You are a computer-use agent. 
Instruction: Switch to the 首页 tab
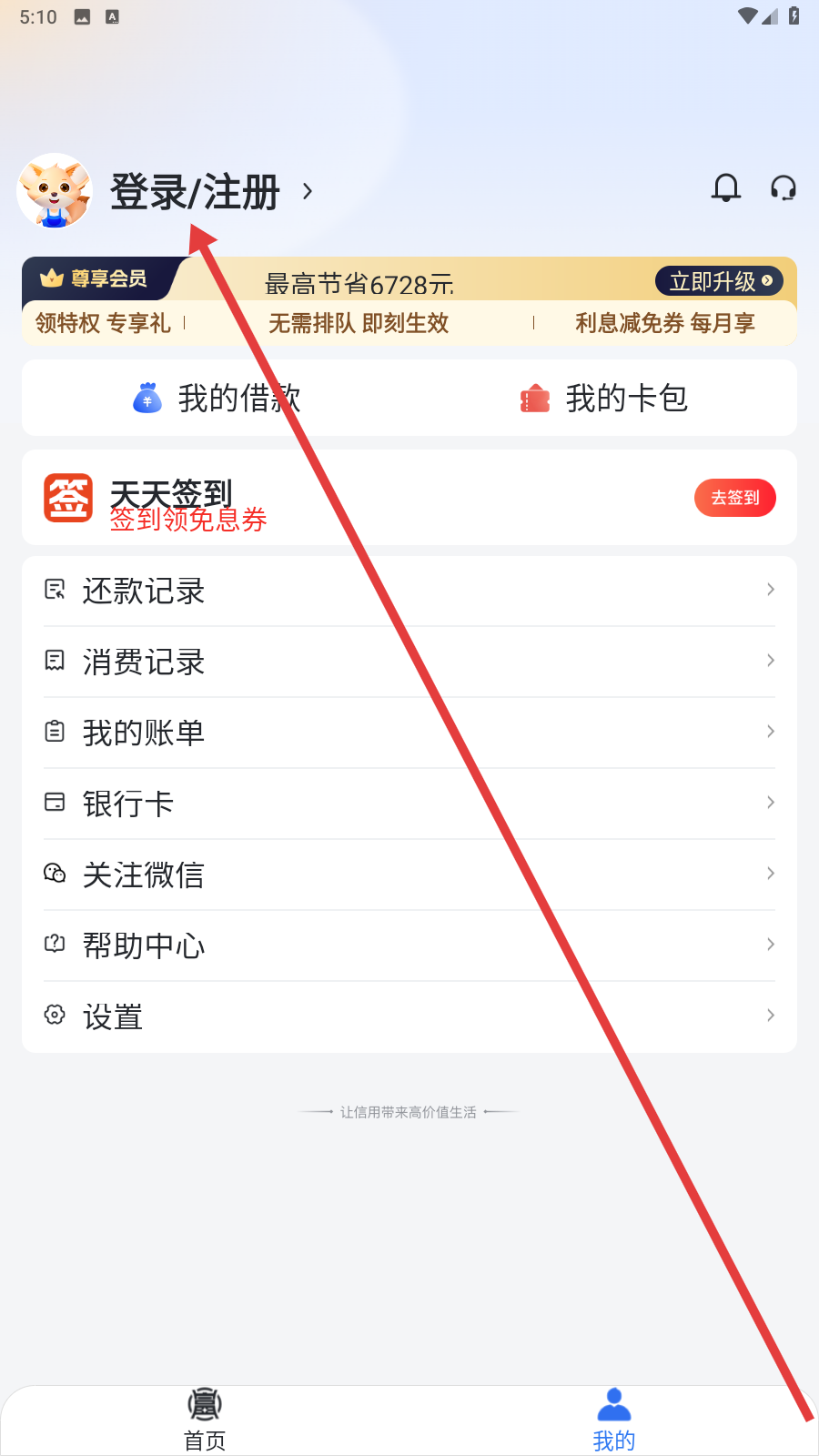205,1420
